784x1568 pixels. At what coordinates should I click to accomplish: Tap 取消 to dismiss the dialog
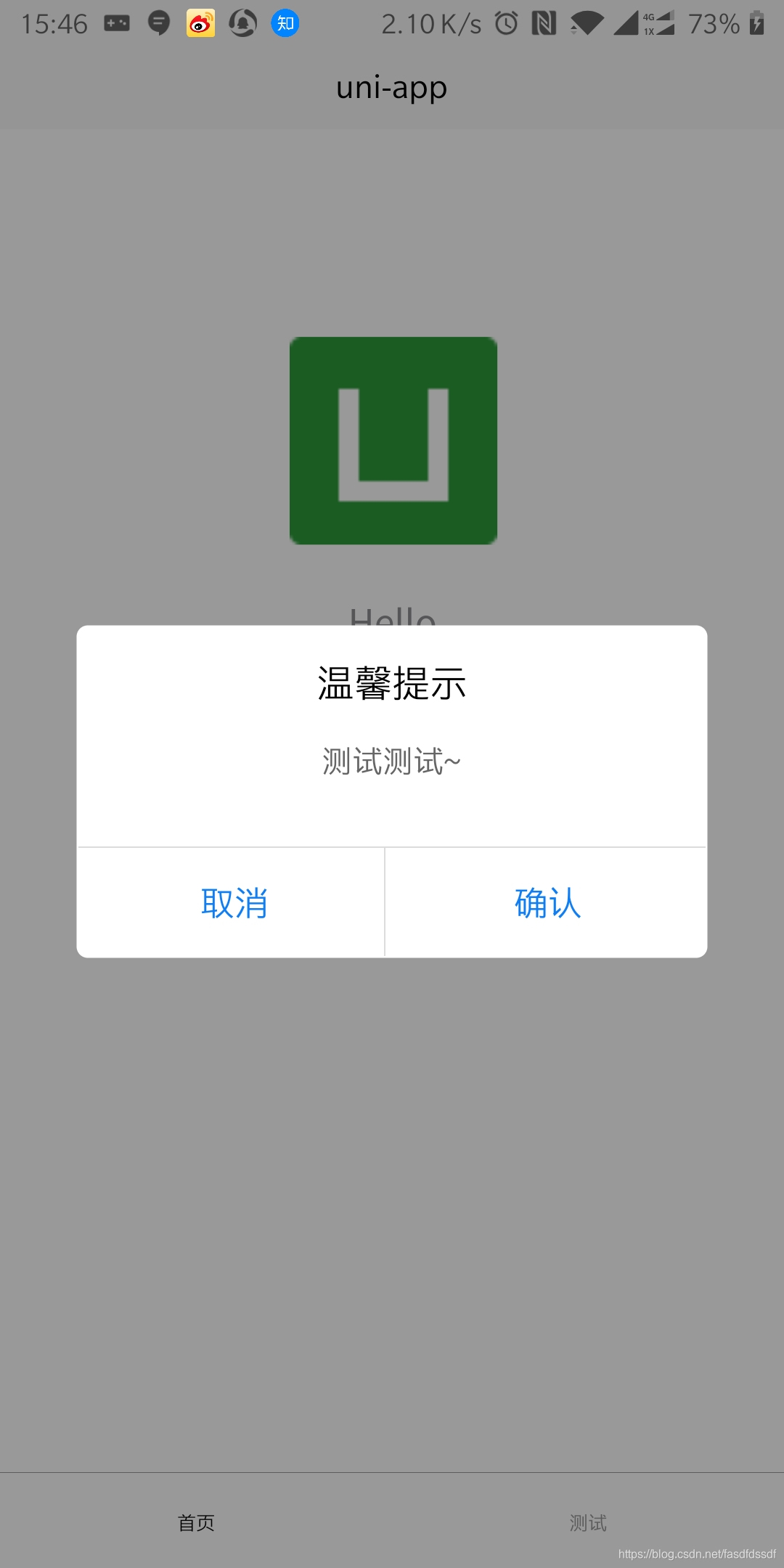pos(234,902)
